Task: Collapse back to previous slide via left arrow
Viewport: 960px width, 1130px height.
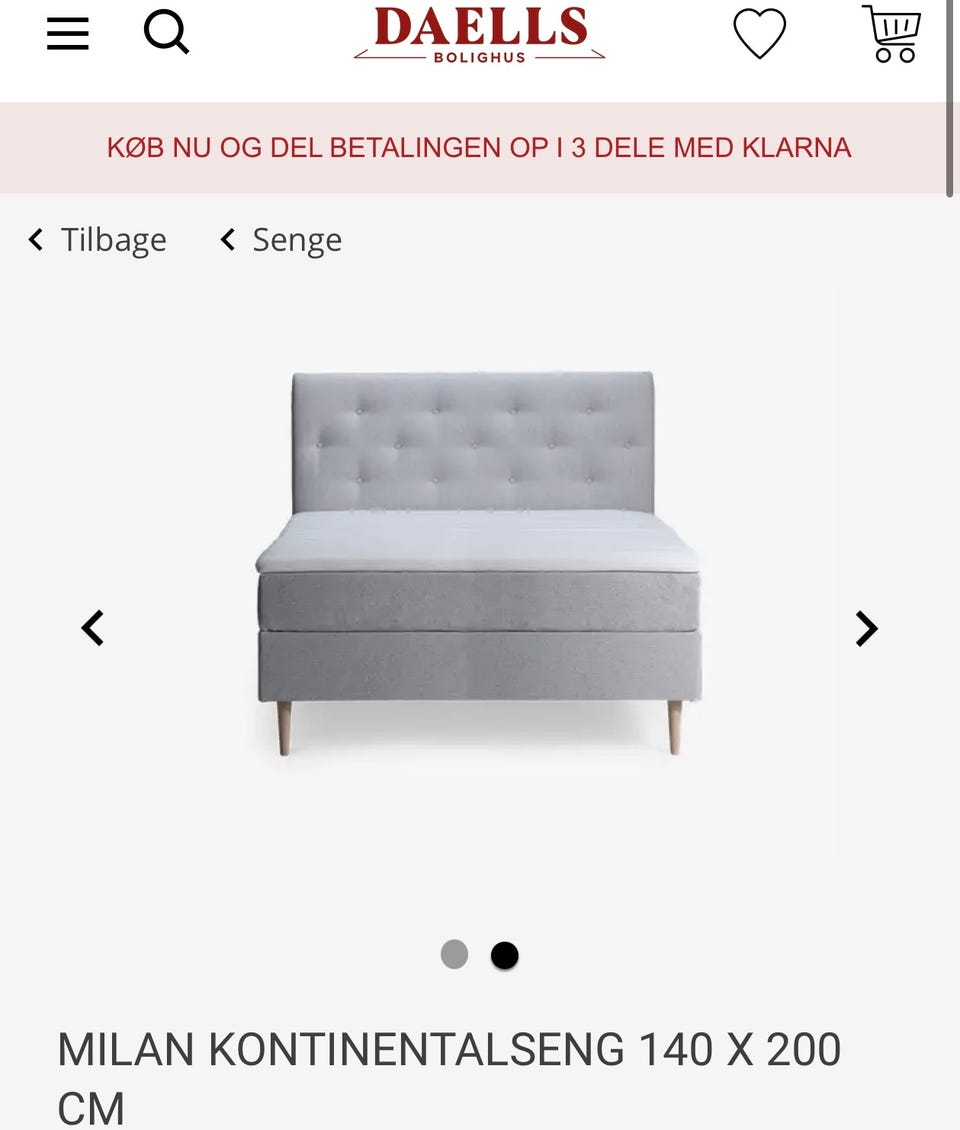Action: coord(93,628)
